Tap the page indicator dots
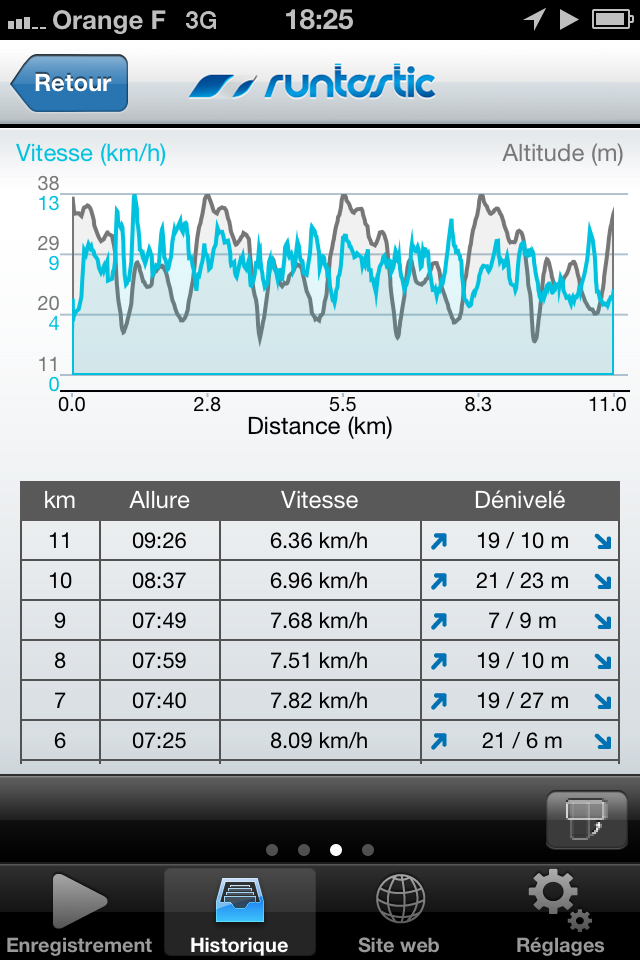Viewport: 640px width, 960px height. coord(320,850)
